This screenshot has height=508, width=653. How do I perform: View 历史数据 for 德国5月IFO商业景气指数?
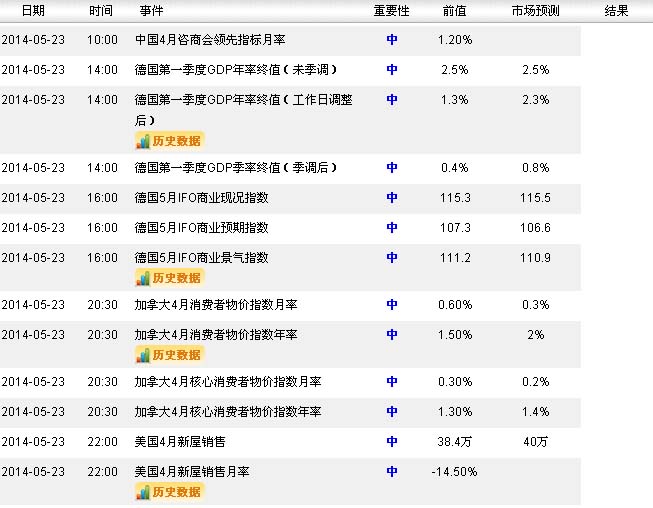[x=169, y=277]
